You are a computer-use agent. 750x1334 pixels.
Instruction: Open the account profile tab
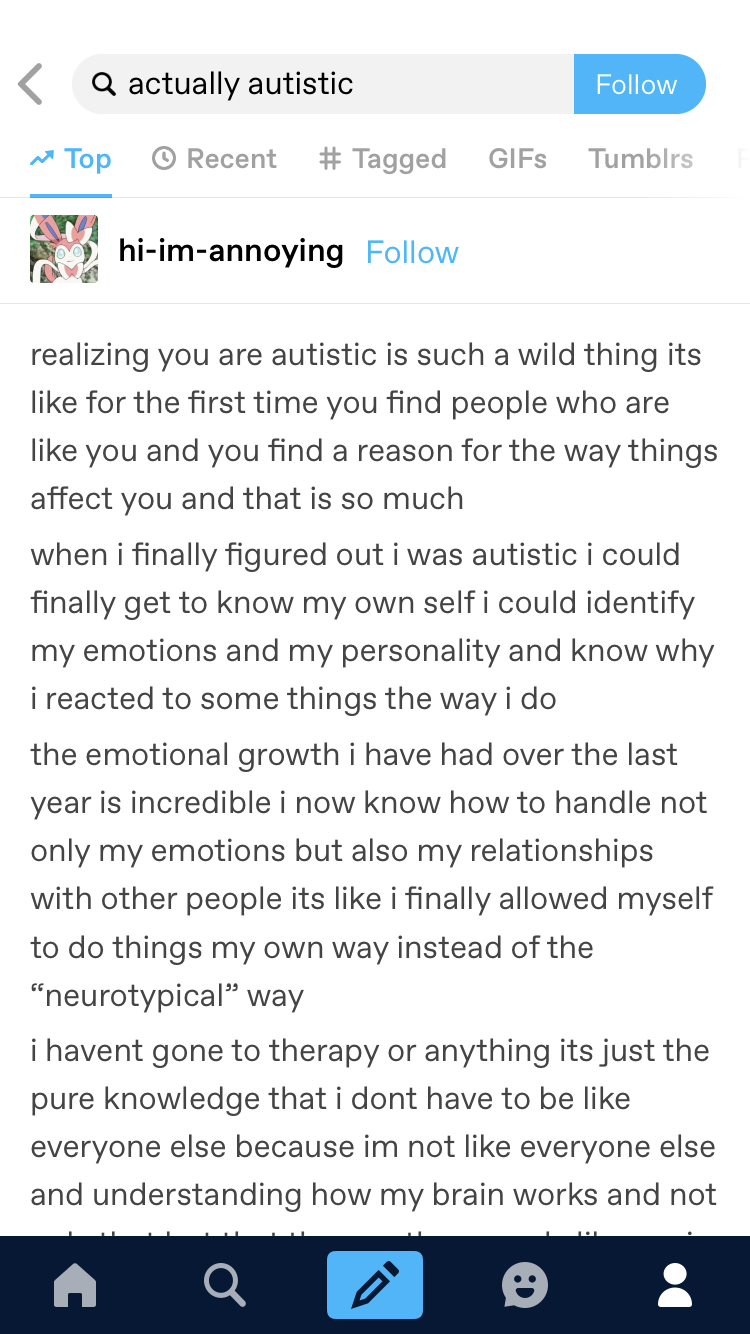675,1285
